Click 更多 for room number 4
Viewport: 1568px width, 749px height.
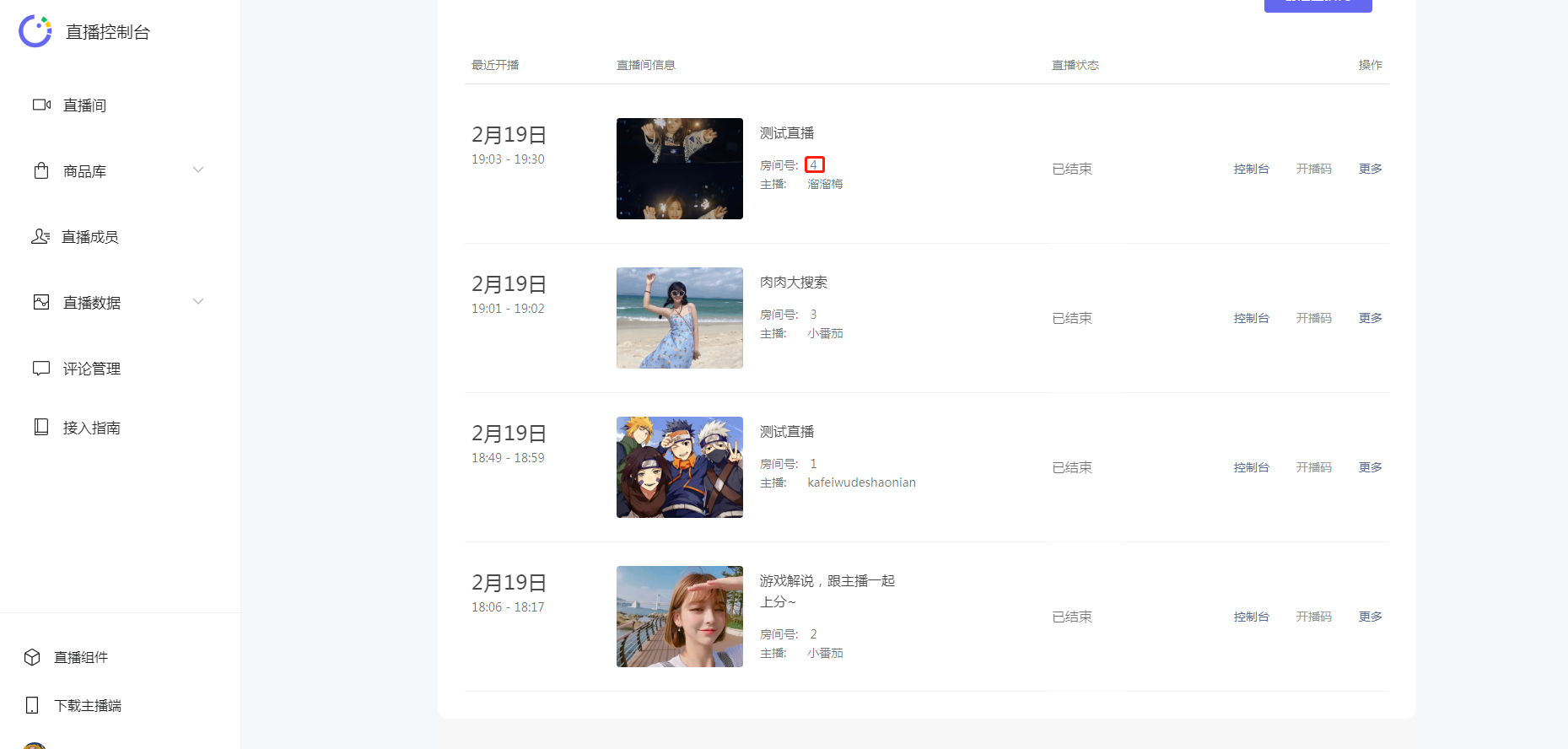[1370, 169]
